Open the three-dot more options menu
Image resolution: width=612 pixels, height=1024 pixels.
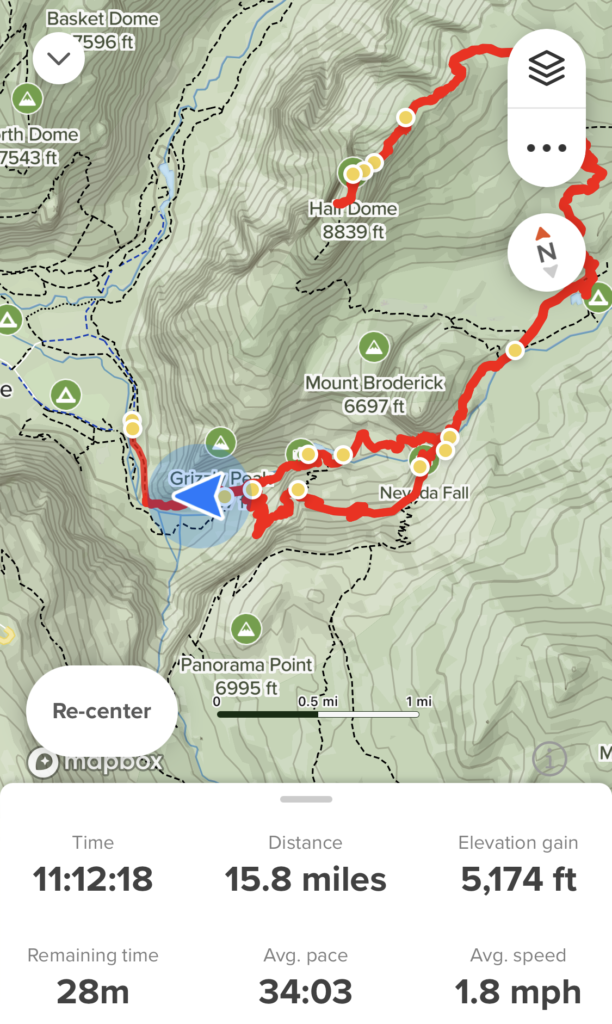[546, 148]
